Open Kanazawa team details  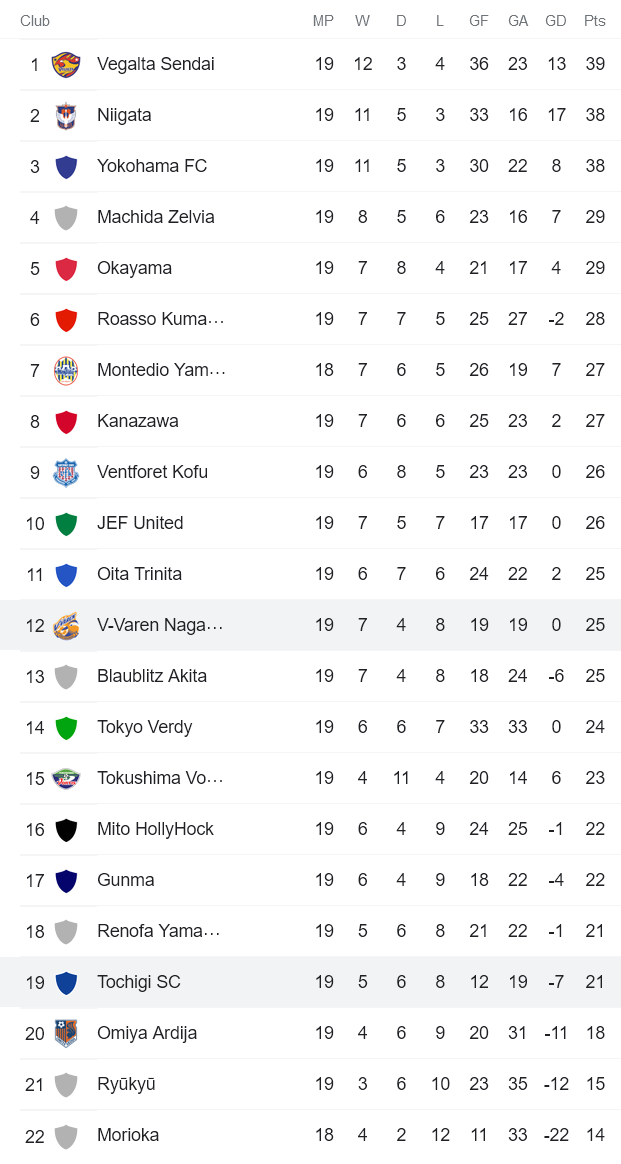(137, 421)
